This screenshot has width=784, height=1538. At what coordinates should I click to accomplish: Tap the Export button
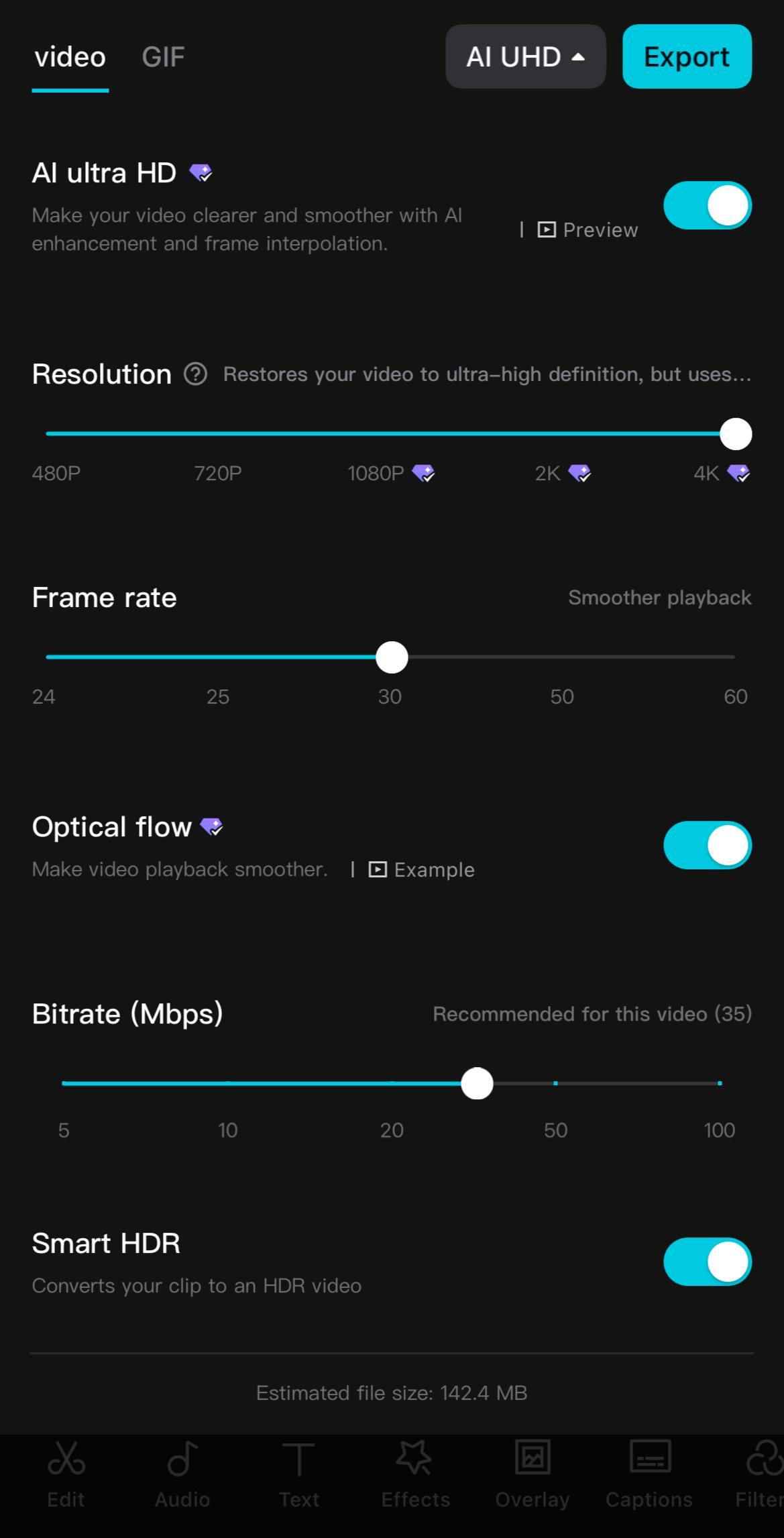[x=687, y=56]
